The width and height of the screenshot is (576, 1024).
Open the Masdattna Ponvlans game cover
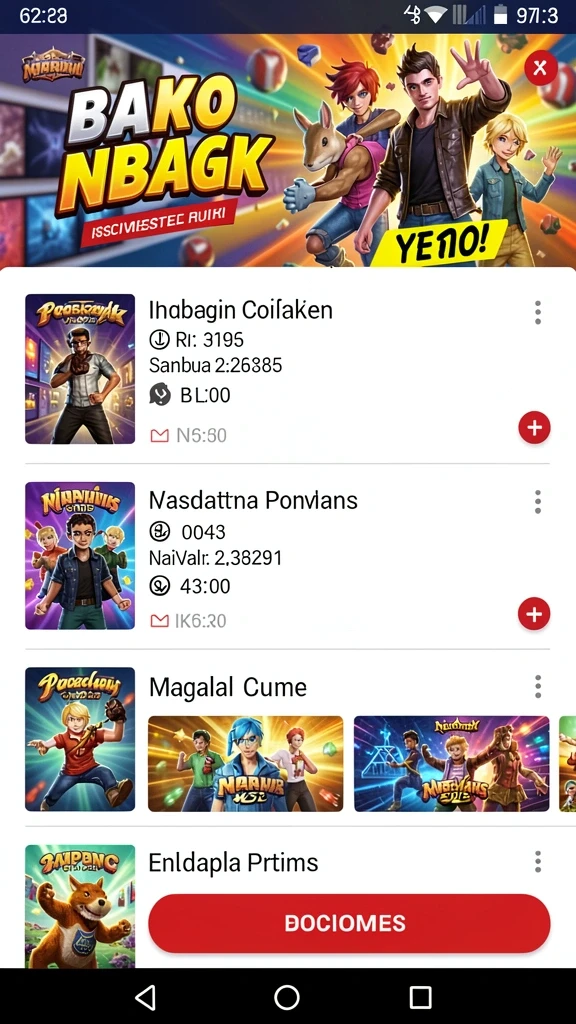80,556
